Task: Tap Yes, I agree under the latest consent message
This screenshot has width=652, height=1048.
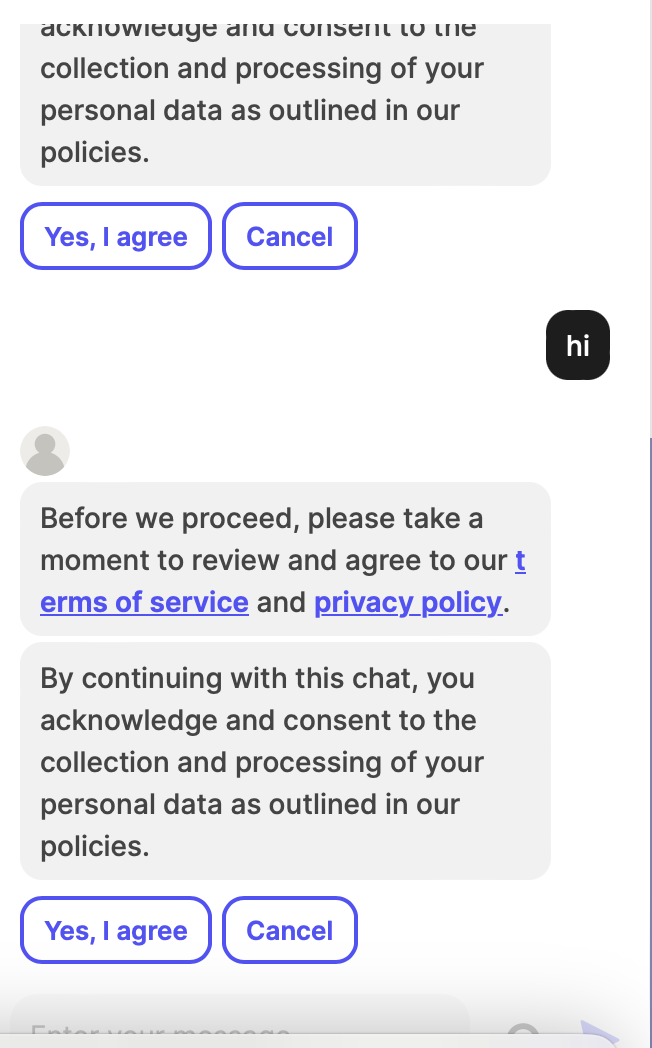Action: (x=116, y=930)
